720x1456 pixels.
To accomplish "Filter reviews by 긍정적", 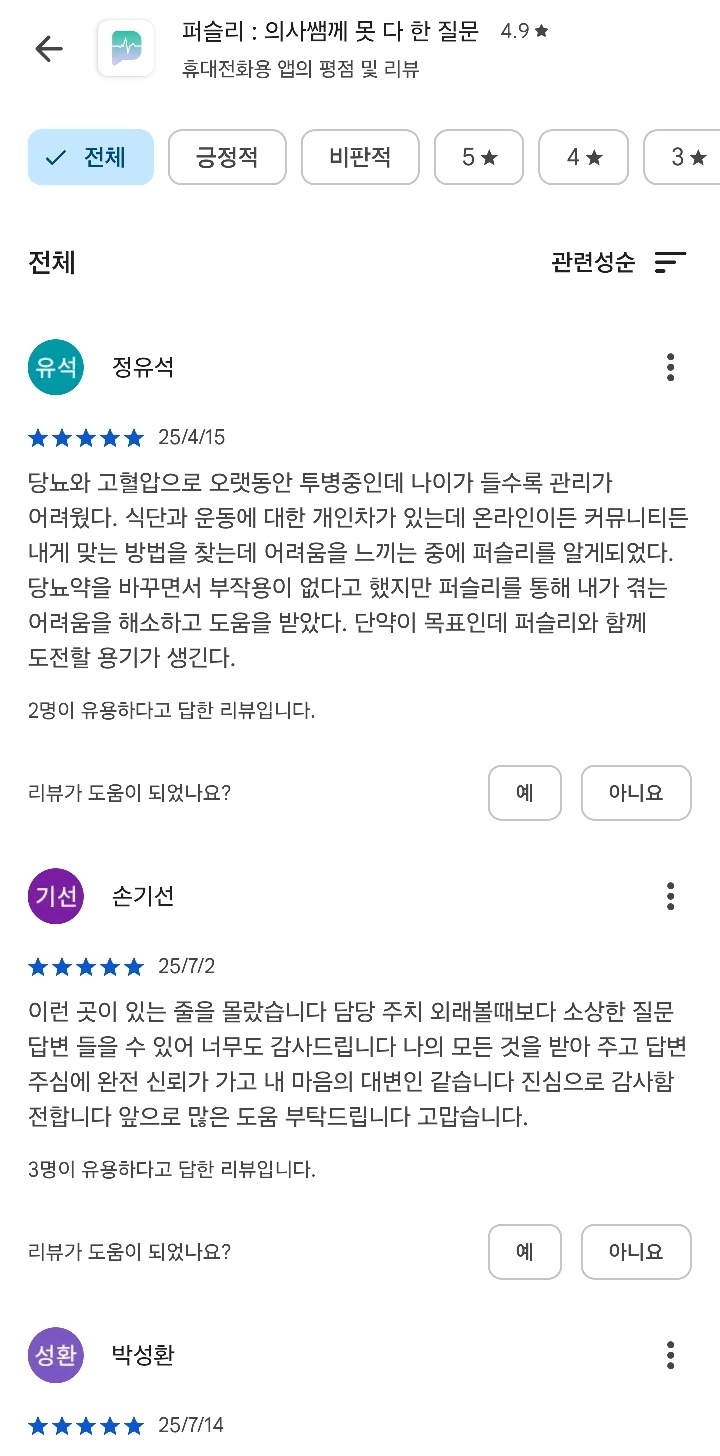I will click(x=227, y=157).
